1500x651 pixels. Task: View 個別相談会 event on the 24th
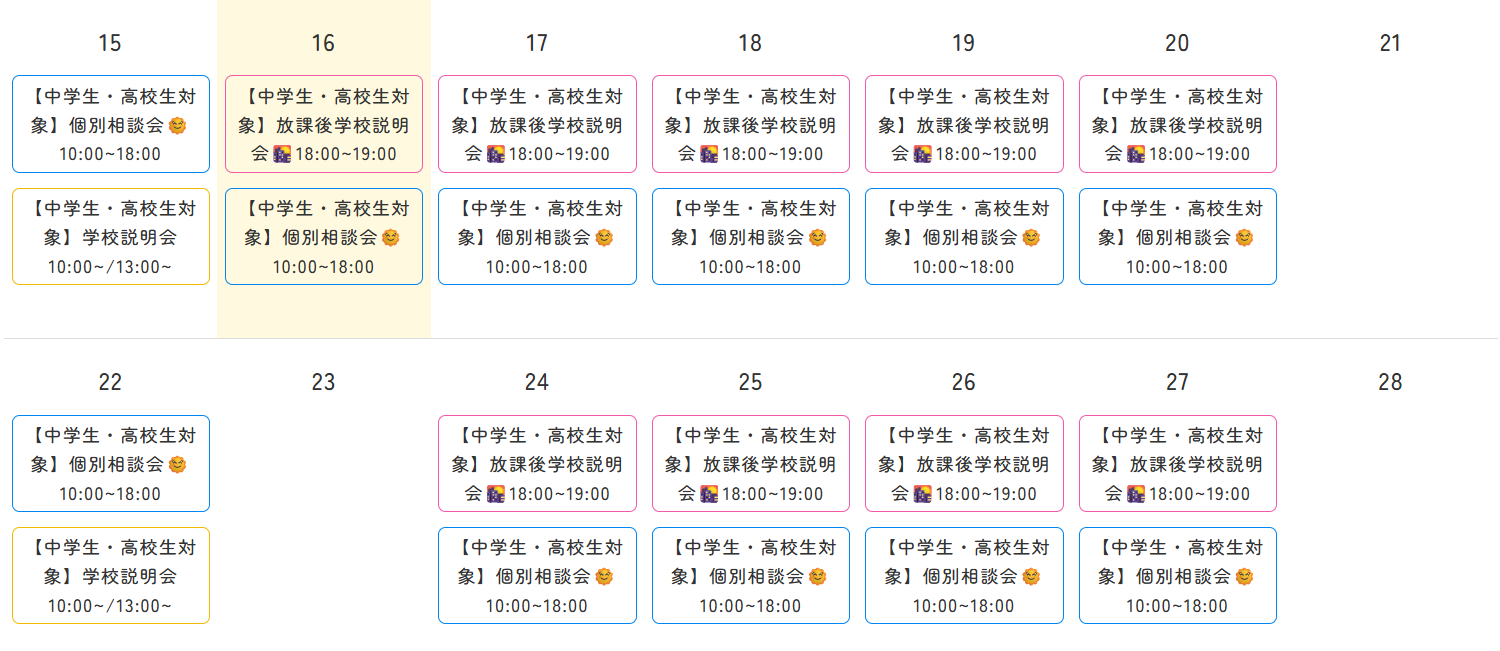[537, 576]
